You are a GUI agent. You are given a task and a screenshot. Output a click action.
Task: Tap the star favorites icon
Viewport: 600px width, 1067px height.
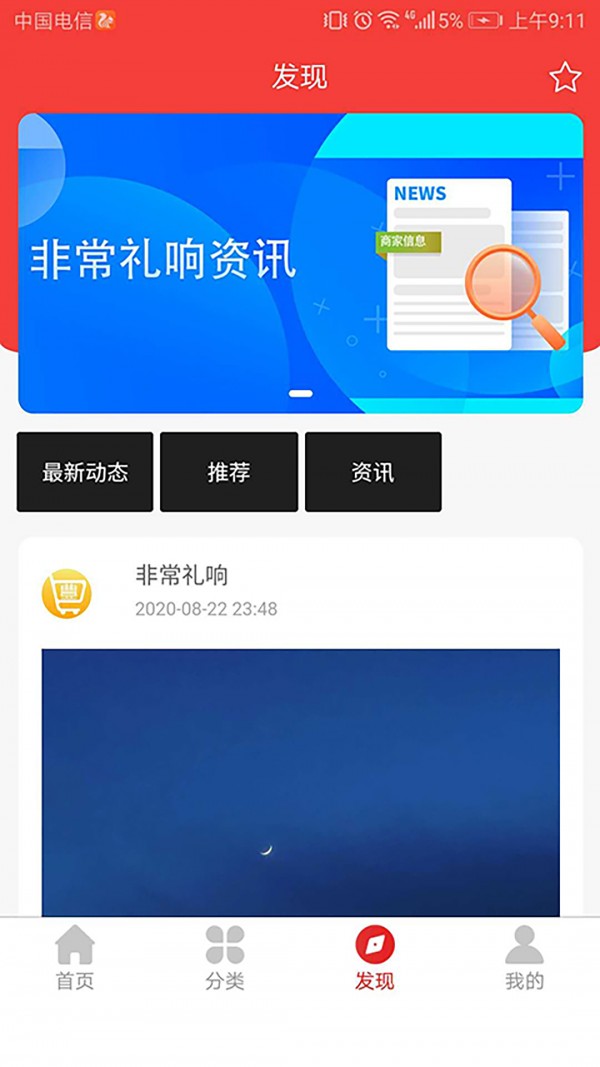(565, 77)
